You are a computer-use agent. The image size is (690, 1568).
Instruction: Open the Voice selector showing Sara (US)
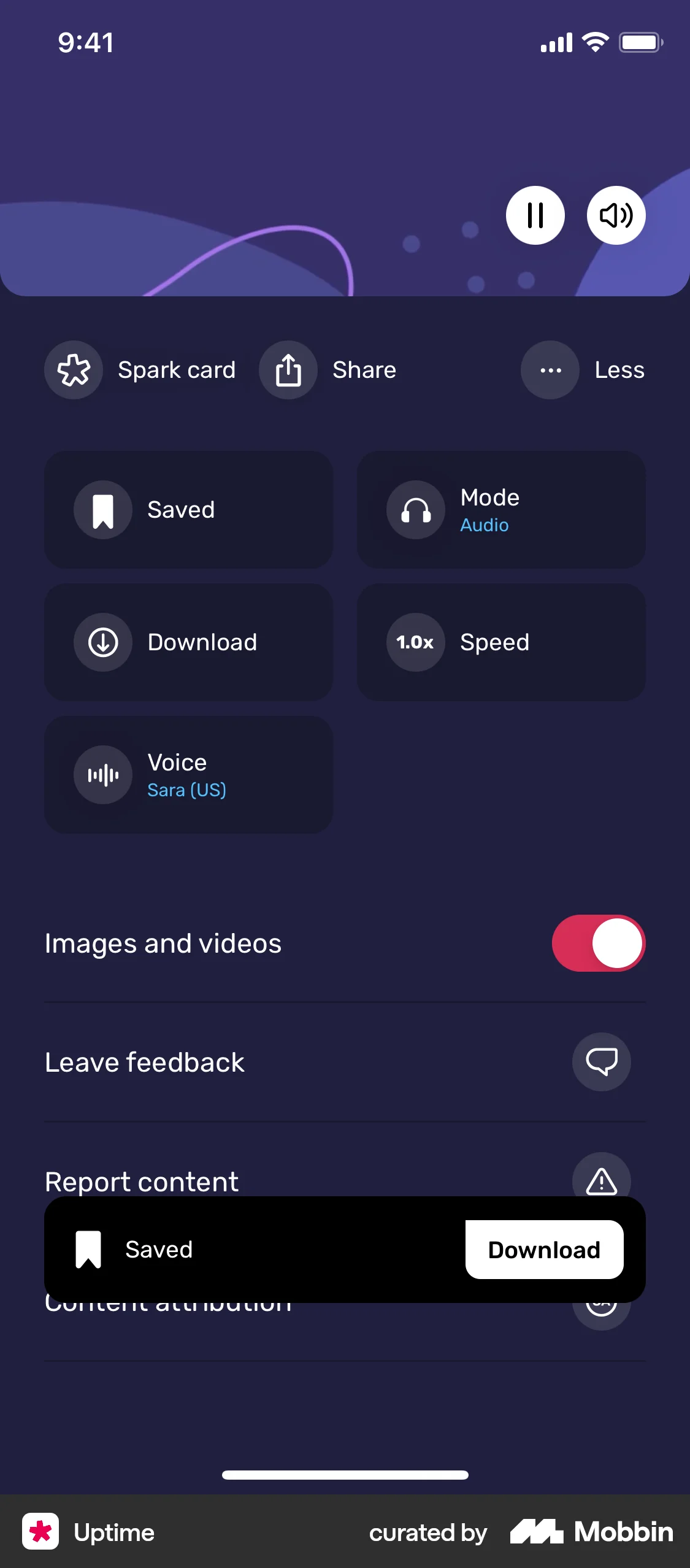point(187,775)
